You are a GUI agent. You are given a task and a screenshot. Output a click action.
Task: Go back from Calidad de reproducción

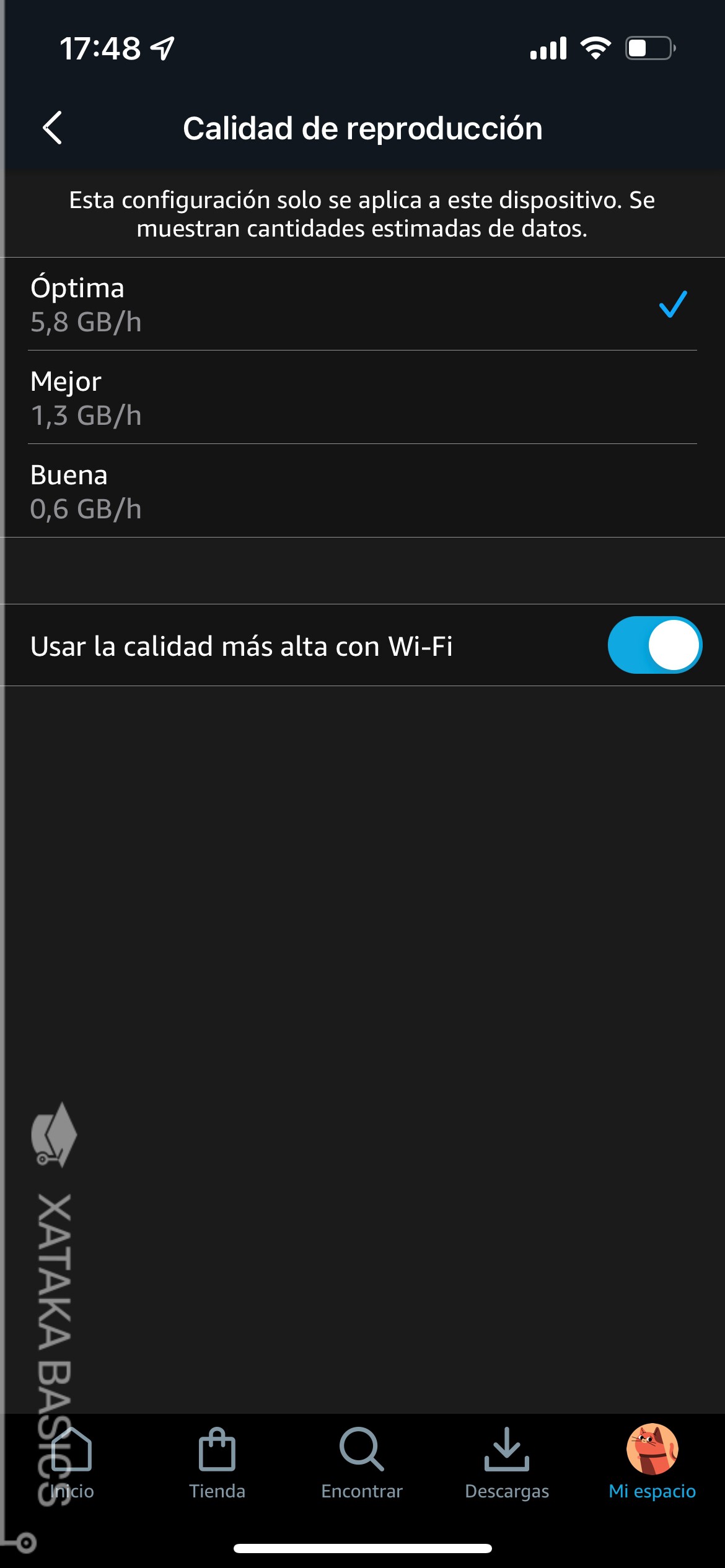tap(53, 128)
